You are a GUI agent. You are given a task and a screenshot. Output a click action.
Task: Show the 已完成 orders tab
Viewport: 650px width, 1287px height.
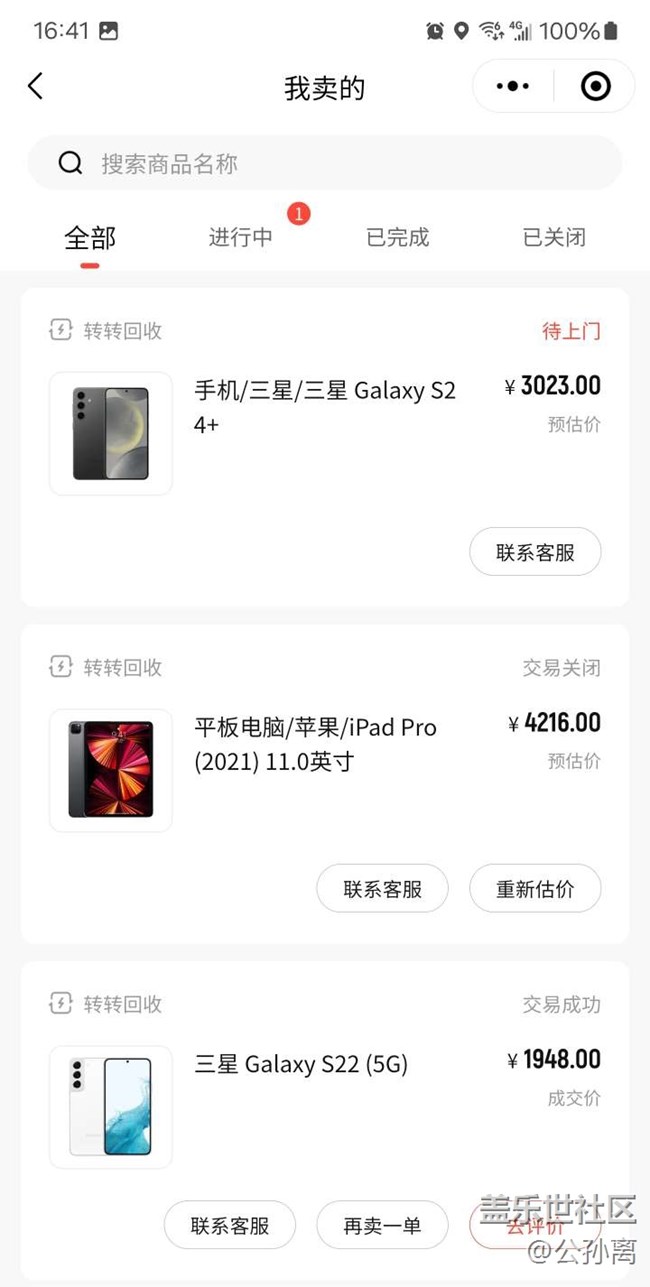[x=397, y=238]
